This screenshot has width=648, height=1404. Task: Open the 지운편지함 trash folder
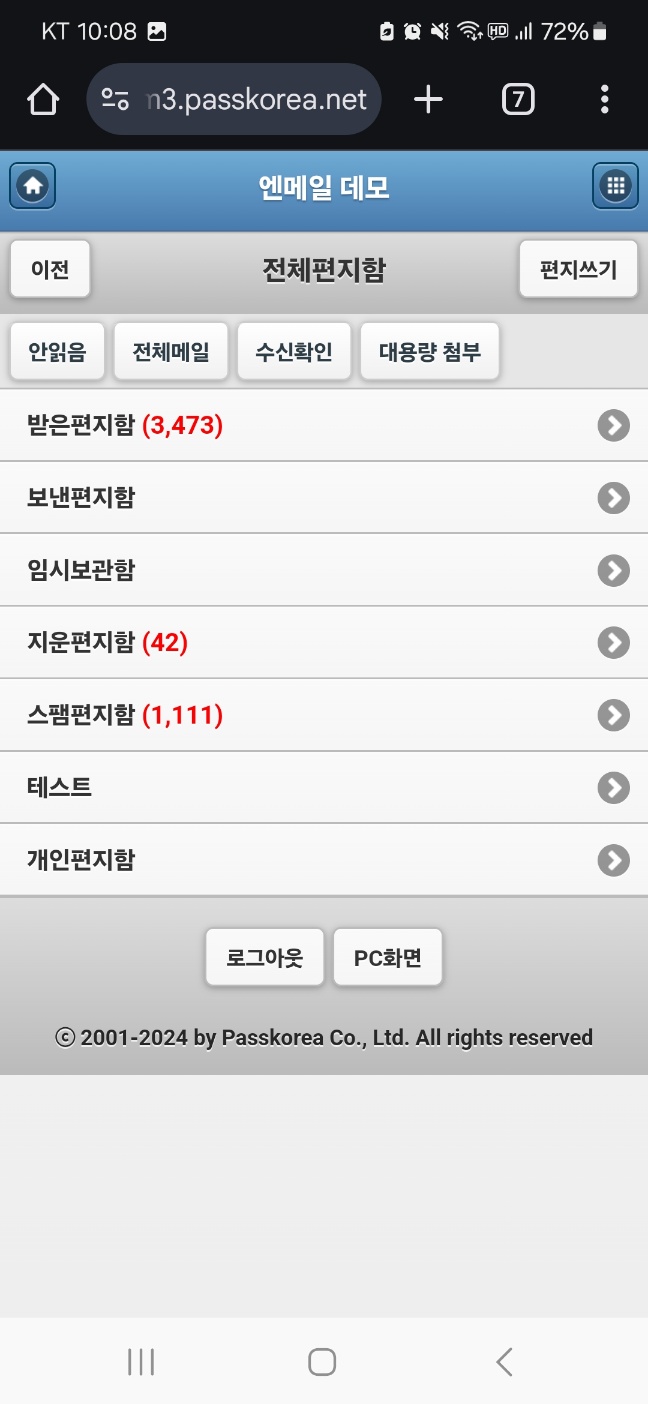(324, 642)
